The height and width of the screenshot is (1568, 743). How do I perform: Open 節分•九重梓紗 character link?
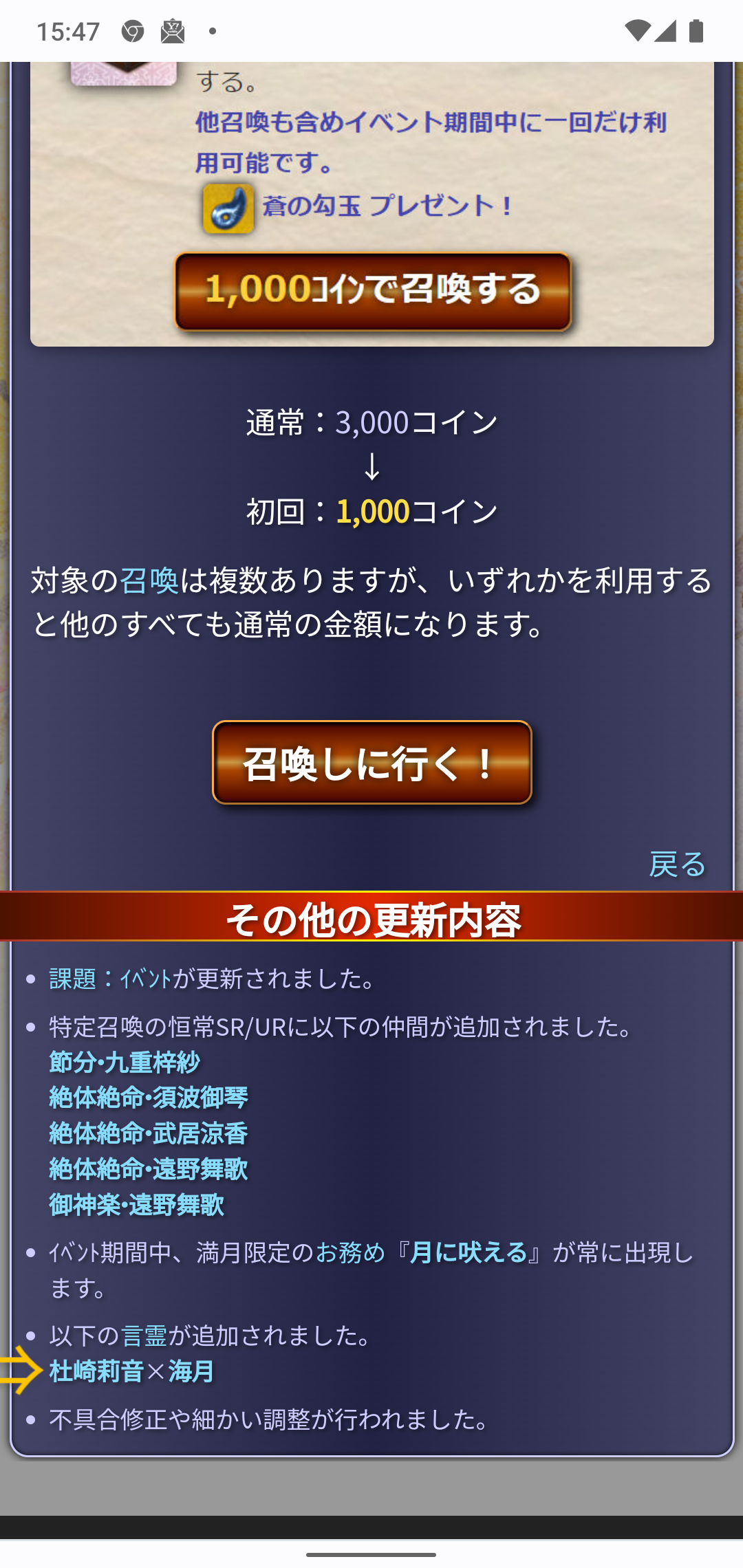coord(125,1062)
